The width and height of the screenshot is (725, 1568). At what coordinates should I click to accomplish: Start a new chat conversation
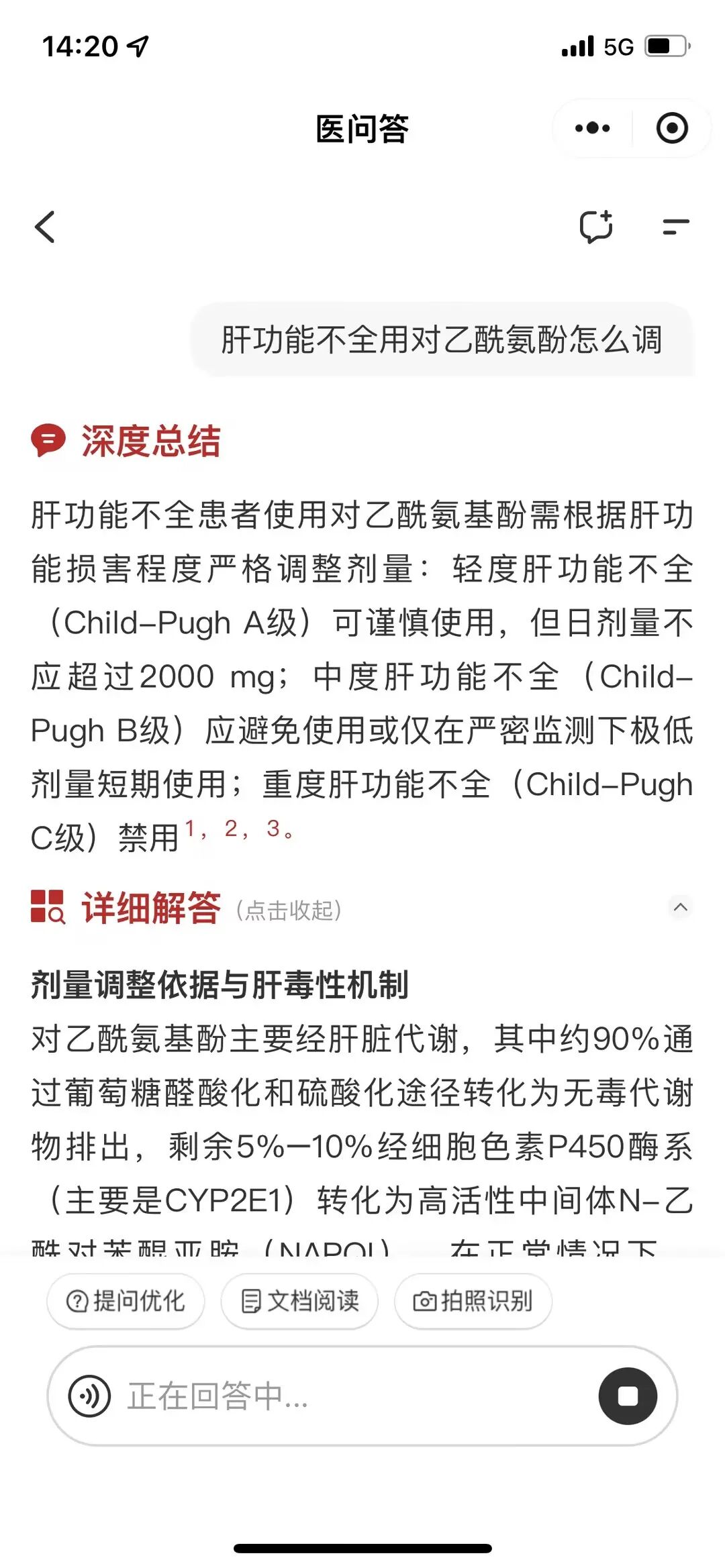point(596,227)
